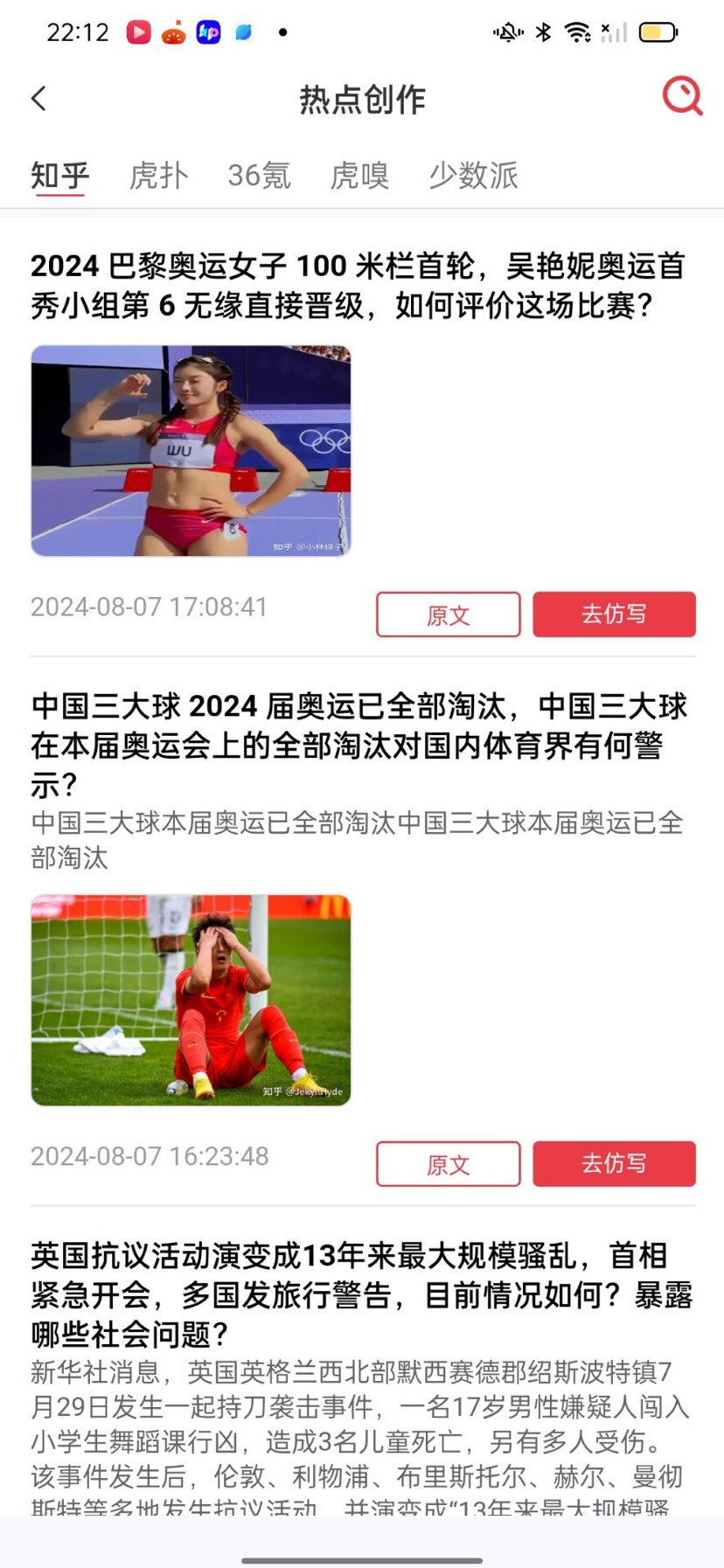Tap 原文 for the 吴艳妮 article
Viewport: 724px width, 1568px height.
pyautogui.click(x=448, y=614)
